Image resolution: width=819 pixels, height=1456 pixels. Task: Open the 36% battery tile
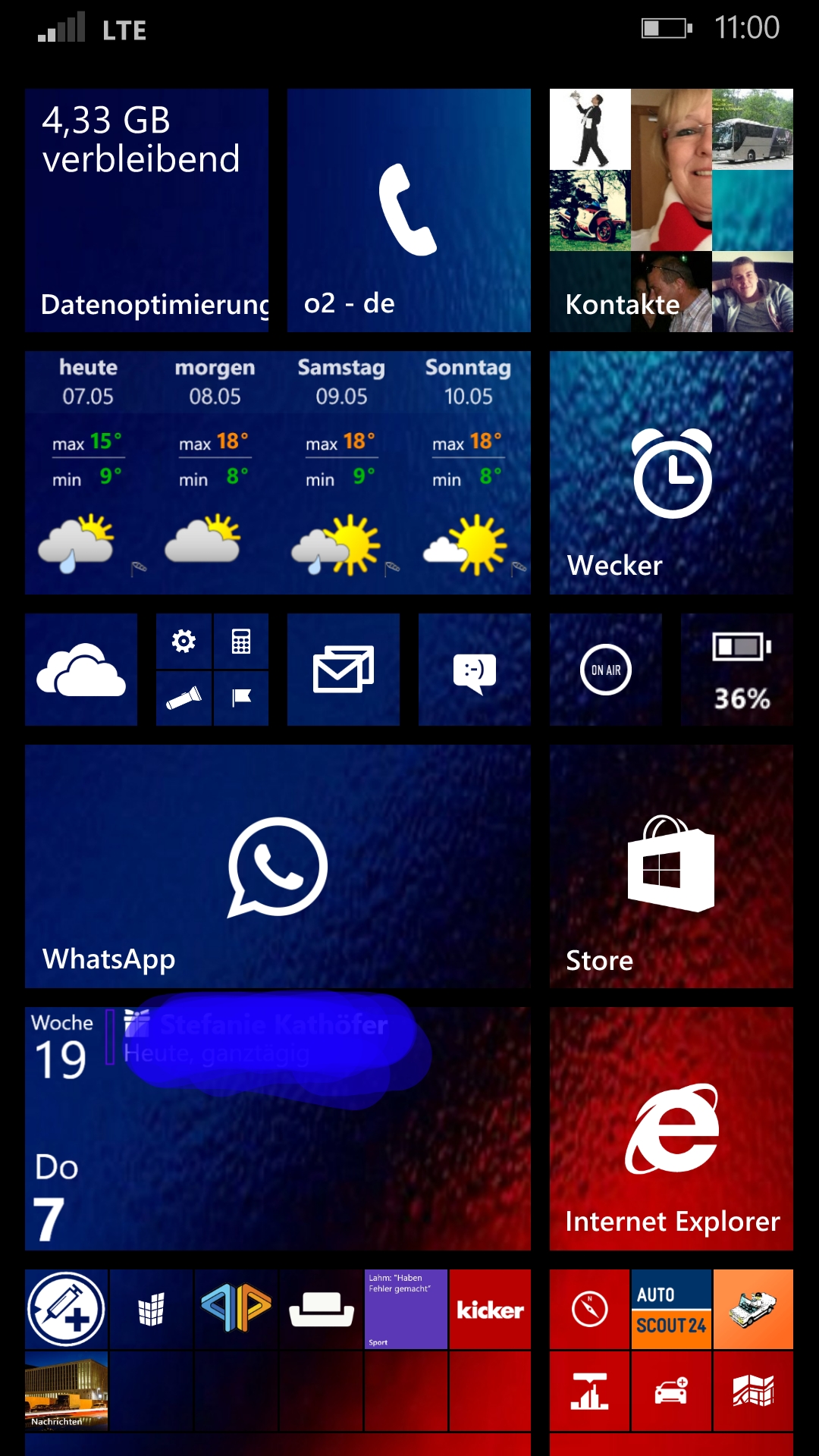737,670
